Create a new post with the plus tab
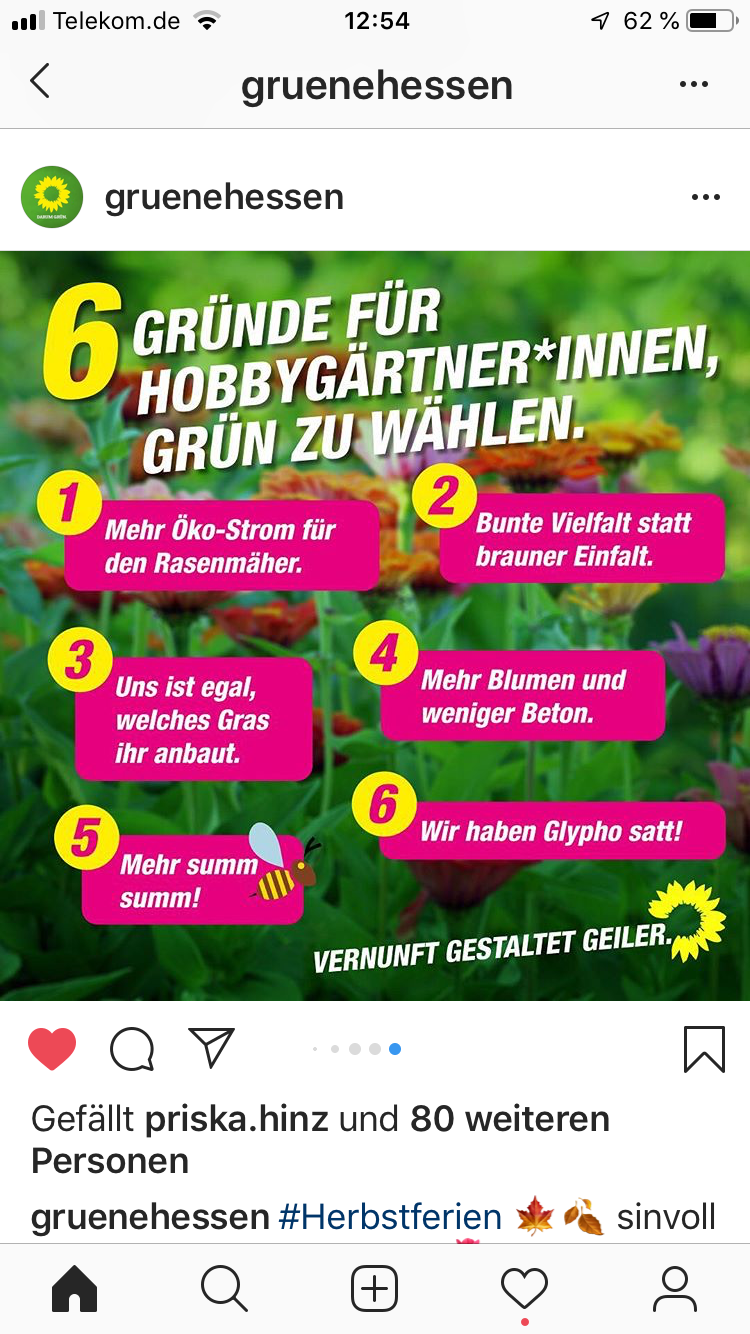Image resolution: width=750 pixels, height=1334 pixels. (375, 1289)
